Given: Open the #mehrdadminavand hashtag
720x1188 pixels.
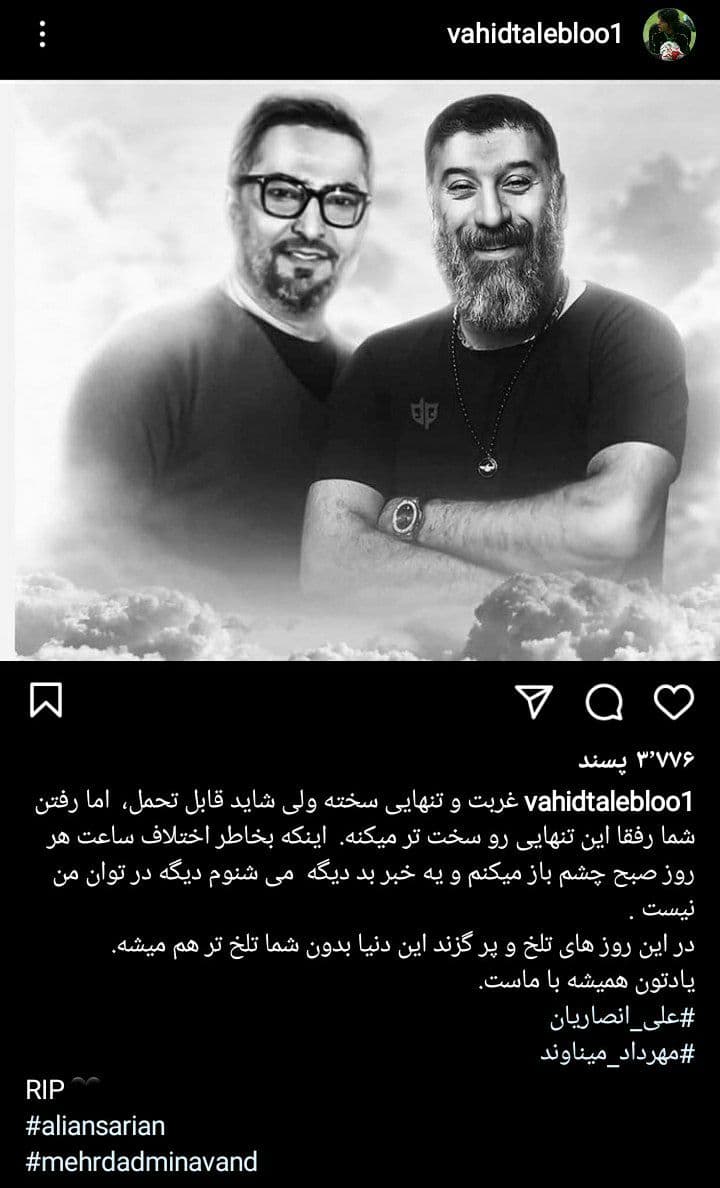Looking at the screenshot, I should 142,1159.
